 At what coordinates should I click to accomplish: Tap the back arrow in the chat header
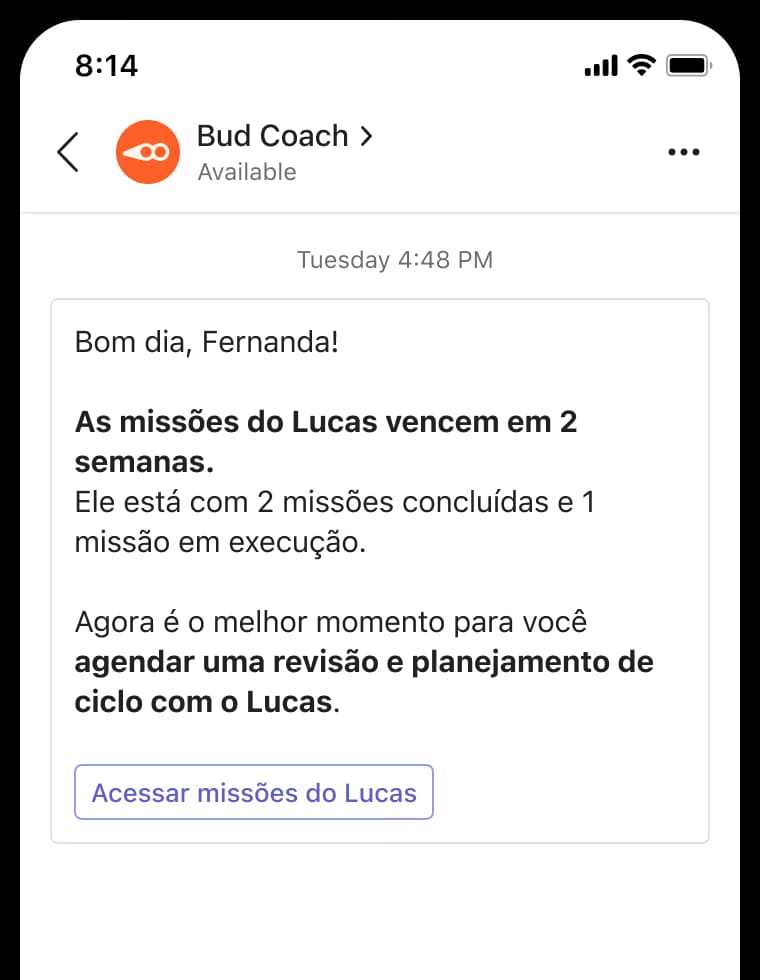67,152
